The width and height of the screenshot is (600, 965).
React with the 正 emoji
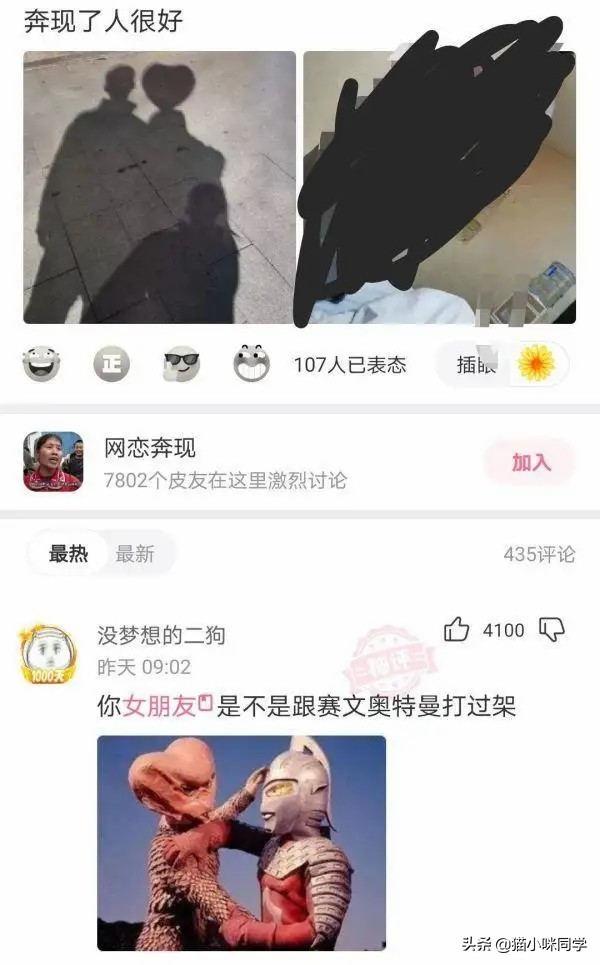(x=111, y=364)
